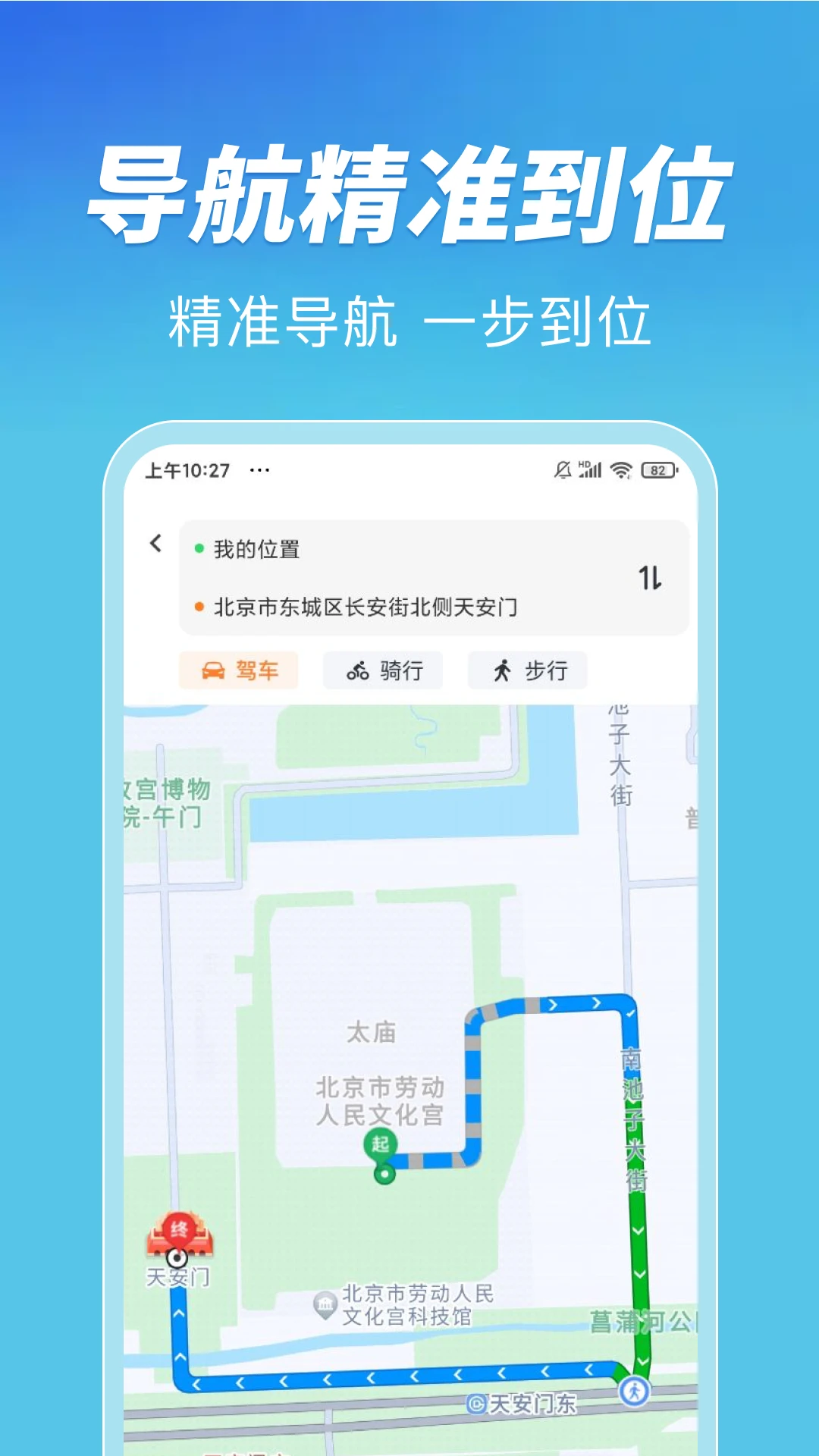
Task: Tap the orange destination dot in the route panel
Action: coord(200,606)
